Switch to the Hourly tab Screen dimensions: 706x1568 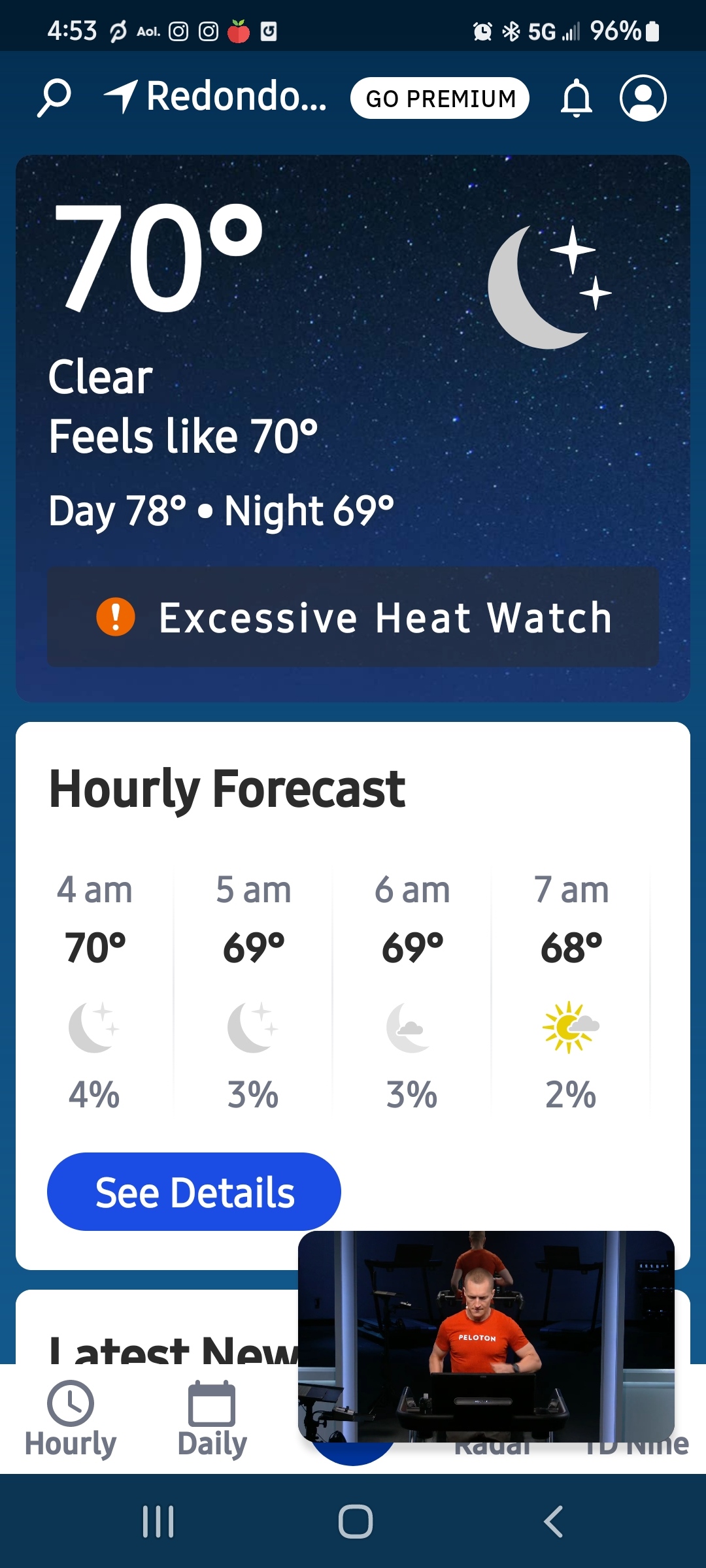click(x=71, y=1419)
